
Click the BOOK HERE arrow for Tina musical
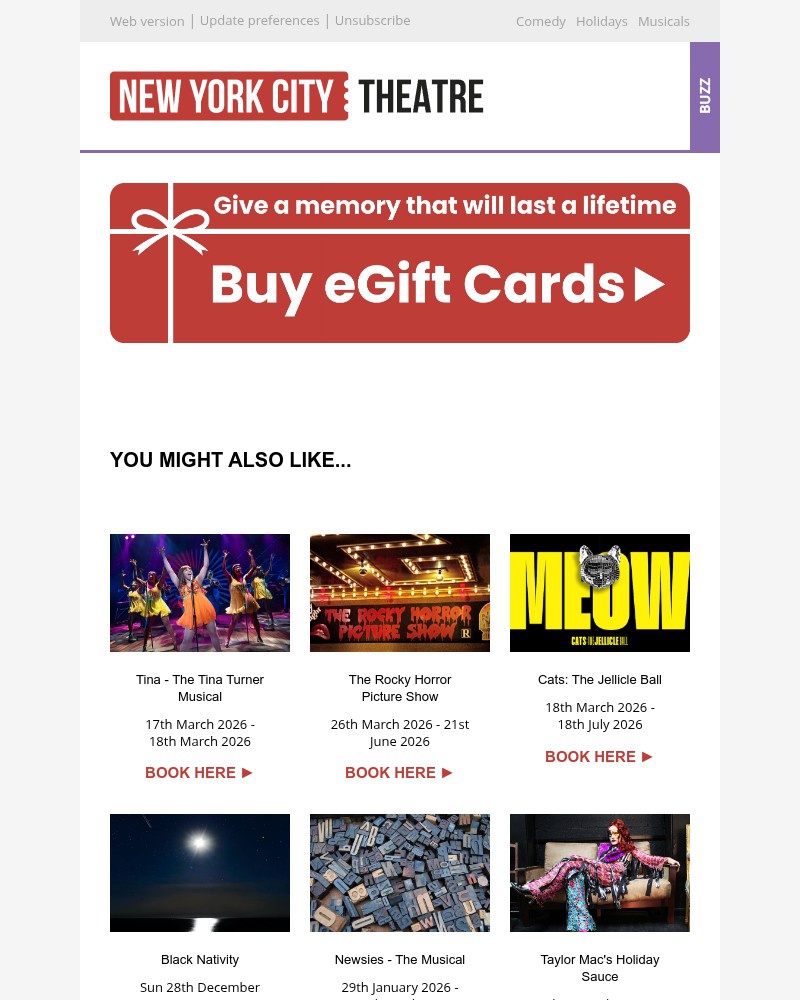pyautogui.click(x=247, y=772)
